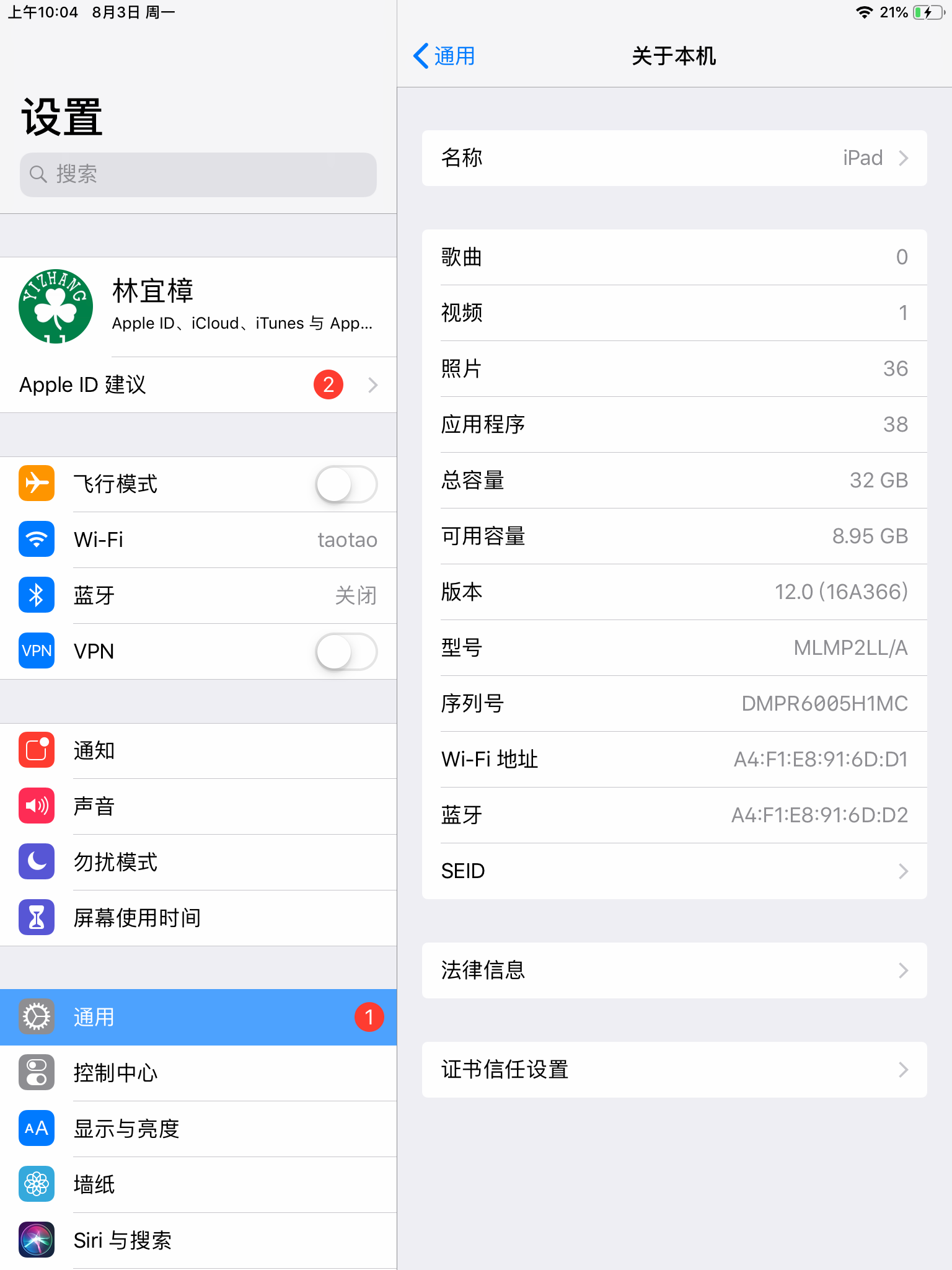The image size is (952, 1270).
Task: Open 蓝牙 settings in sidebar
Action: click(198, 595)
